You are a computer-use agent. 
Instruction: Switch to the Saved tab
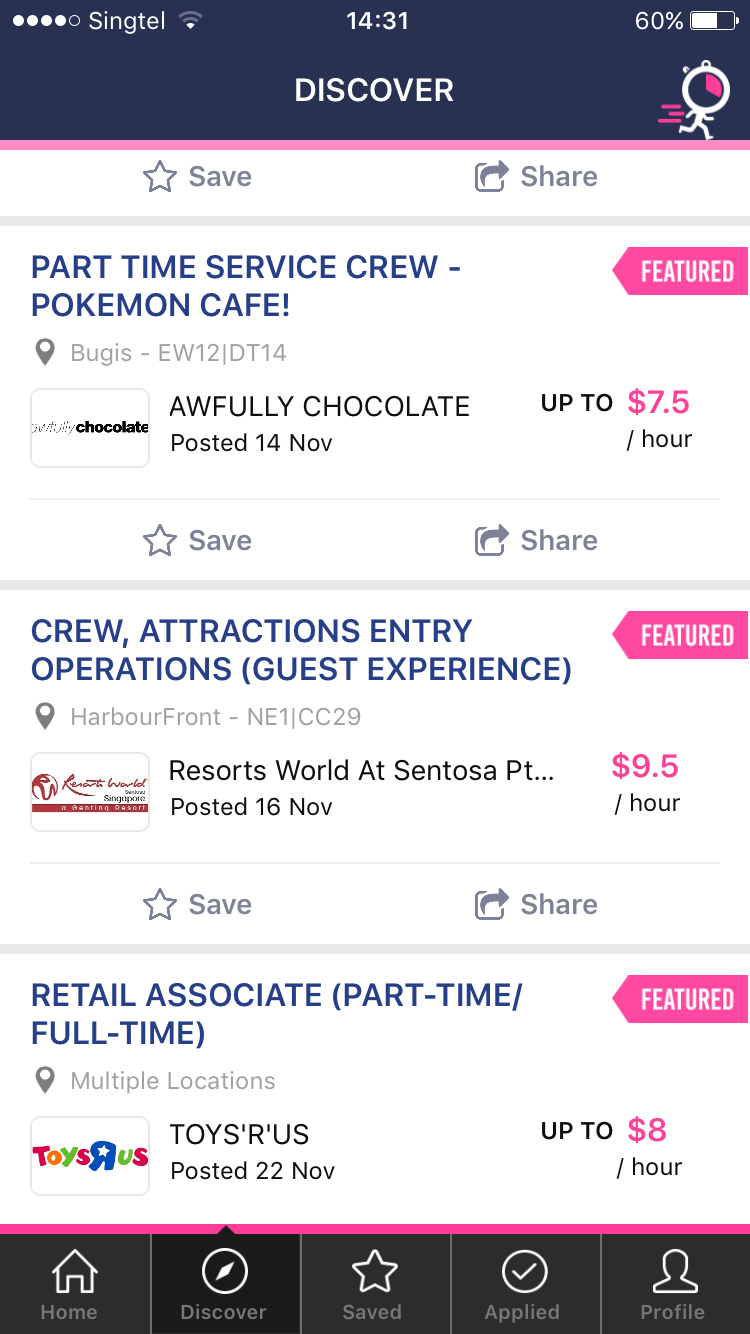373,1284
